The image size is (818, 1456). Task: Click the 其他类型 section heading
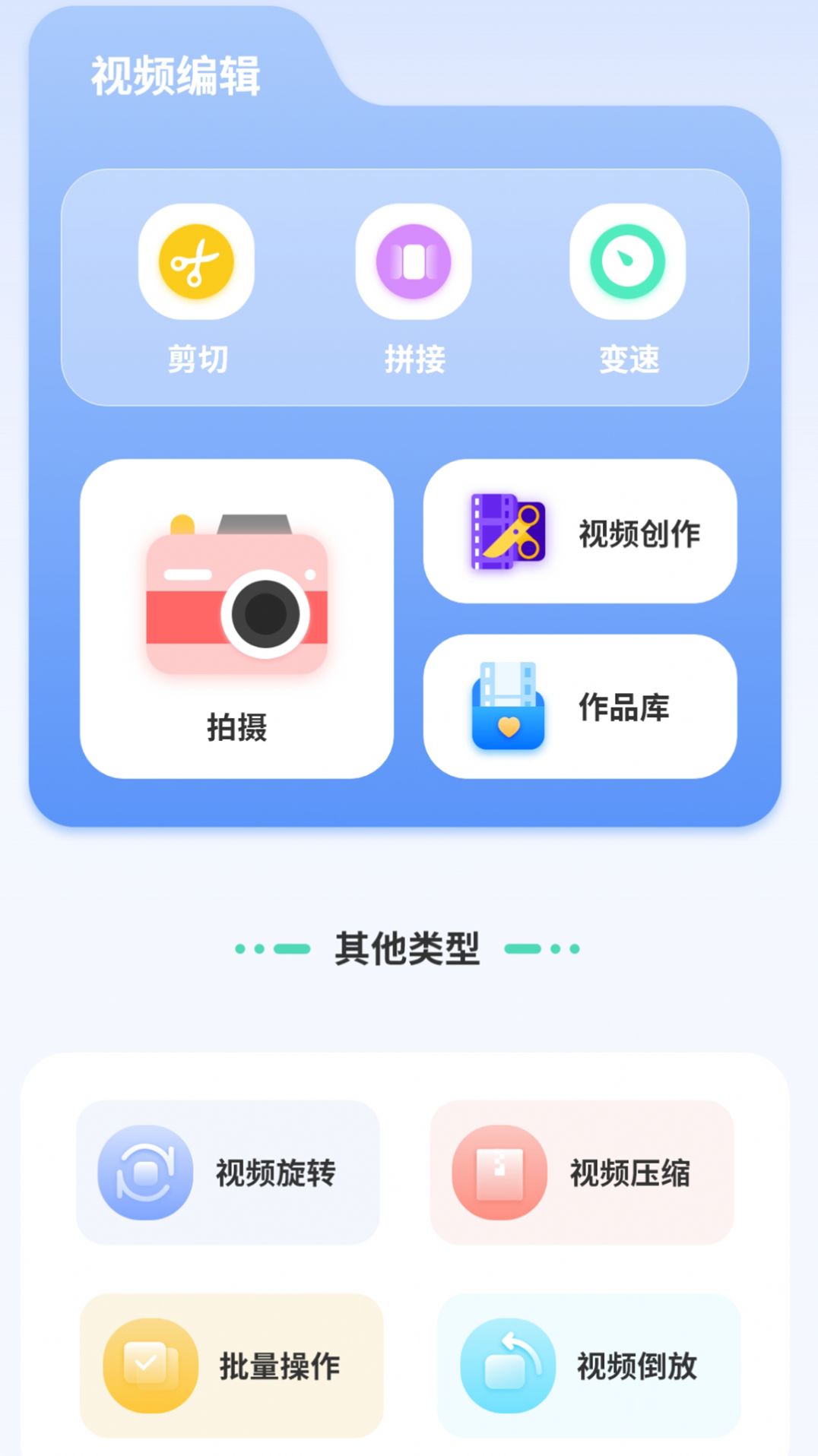(x=408, y=946)
